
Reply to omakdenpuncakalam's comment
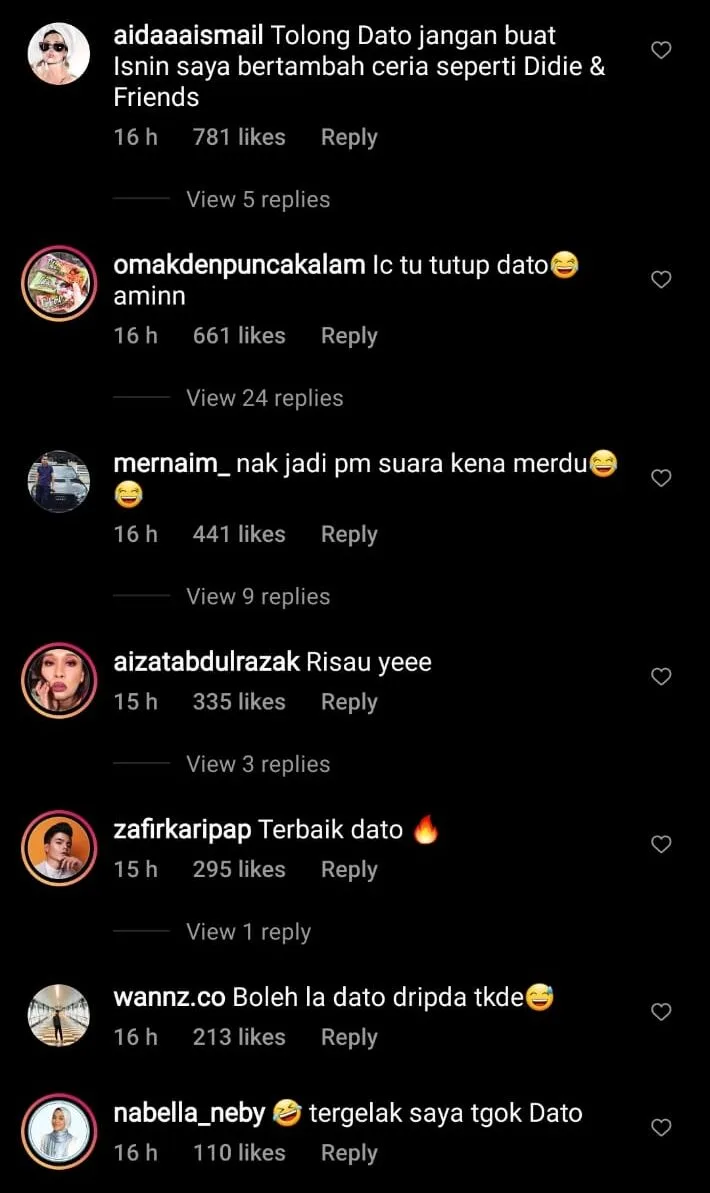(x=348, y=336)
